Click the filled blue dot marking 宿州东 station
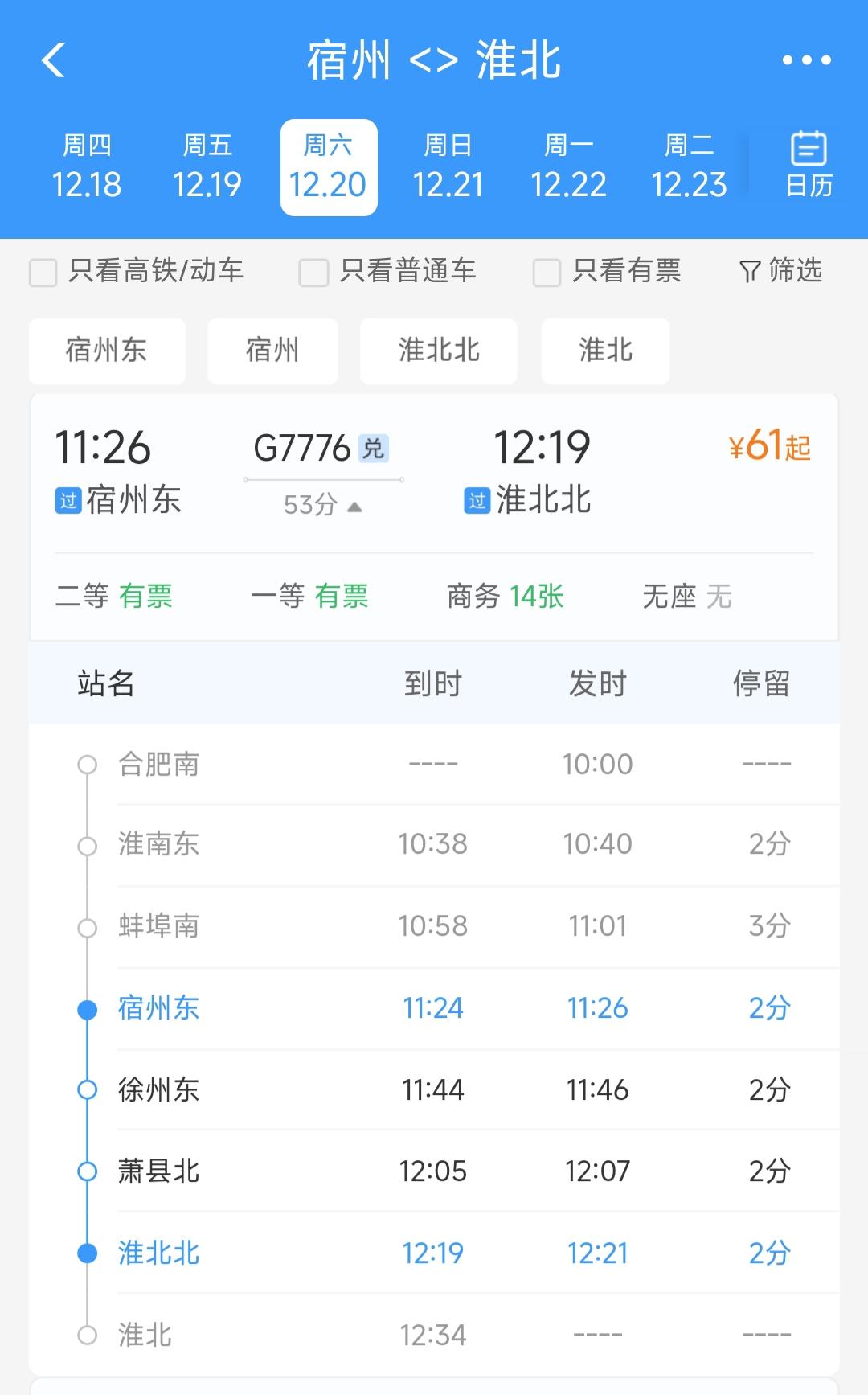 (87, 1008)
